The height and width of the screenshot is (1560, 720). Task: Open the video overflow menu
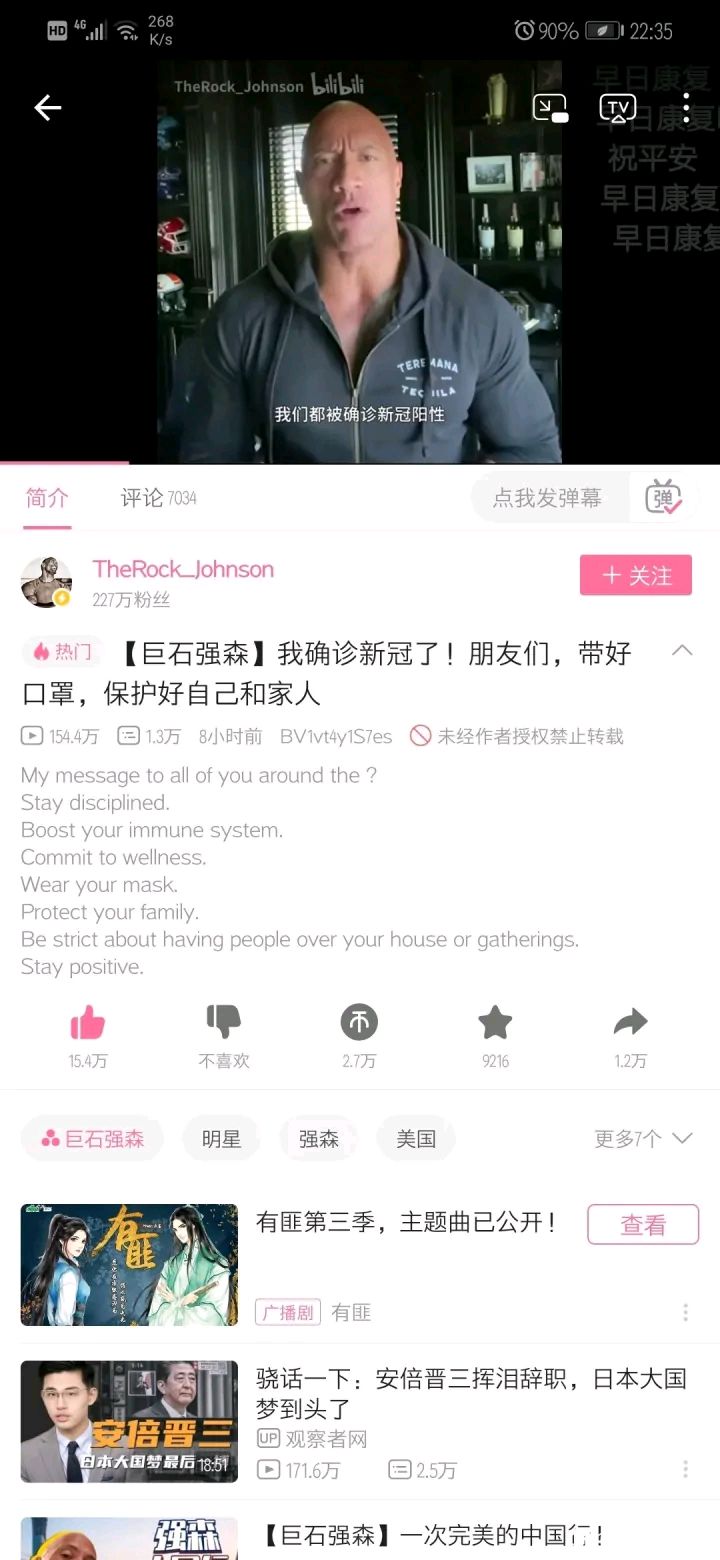pyautogui.click(x=686, y=108)
